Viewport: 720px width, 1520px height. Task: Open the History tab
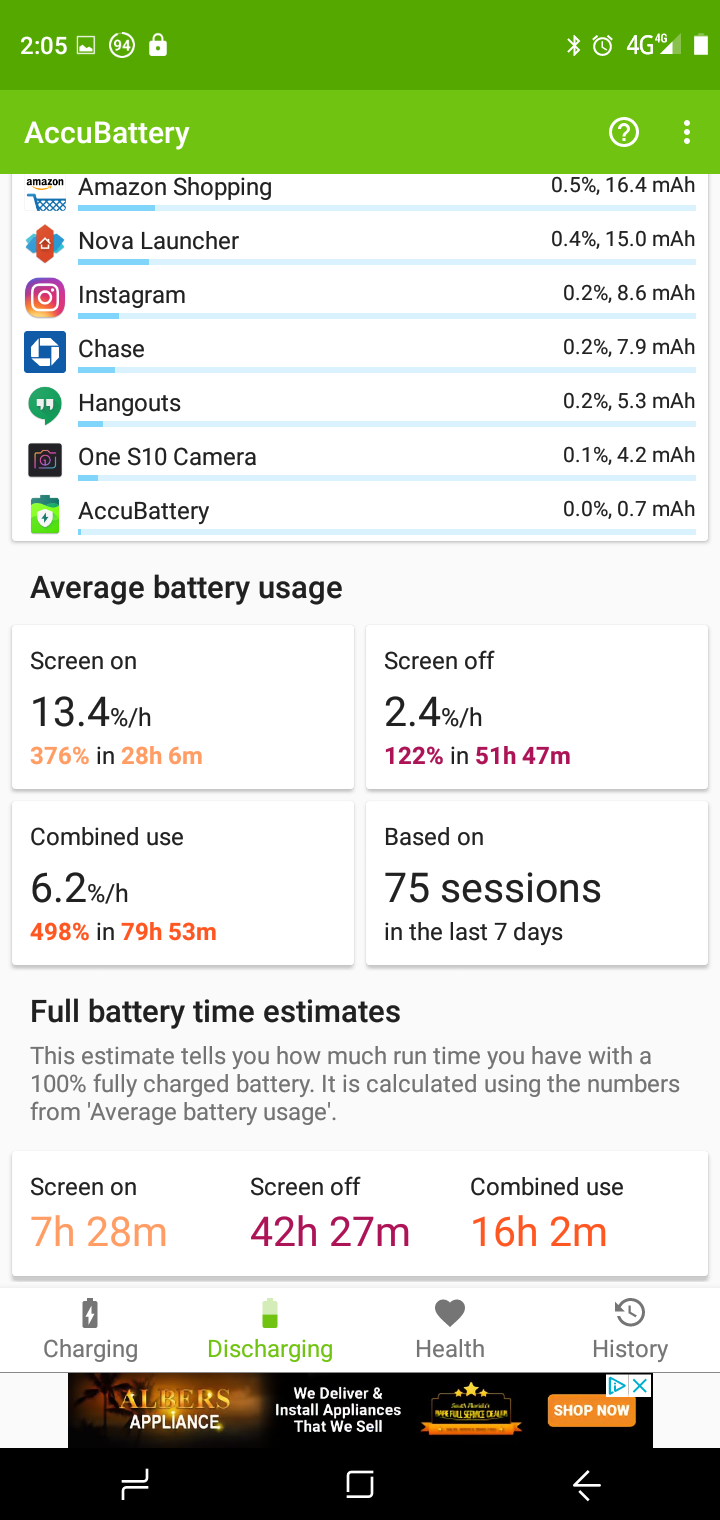click(x=630, y=1330)
